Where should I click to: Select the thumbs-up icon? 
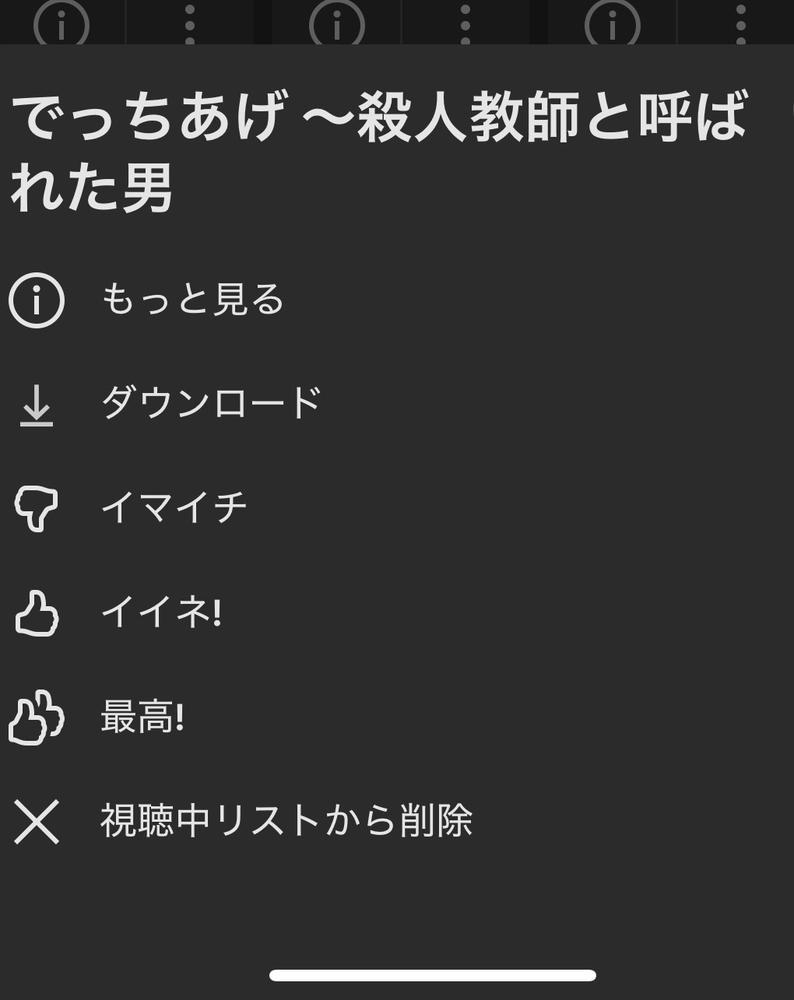[x=37, y=613]
